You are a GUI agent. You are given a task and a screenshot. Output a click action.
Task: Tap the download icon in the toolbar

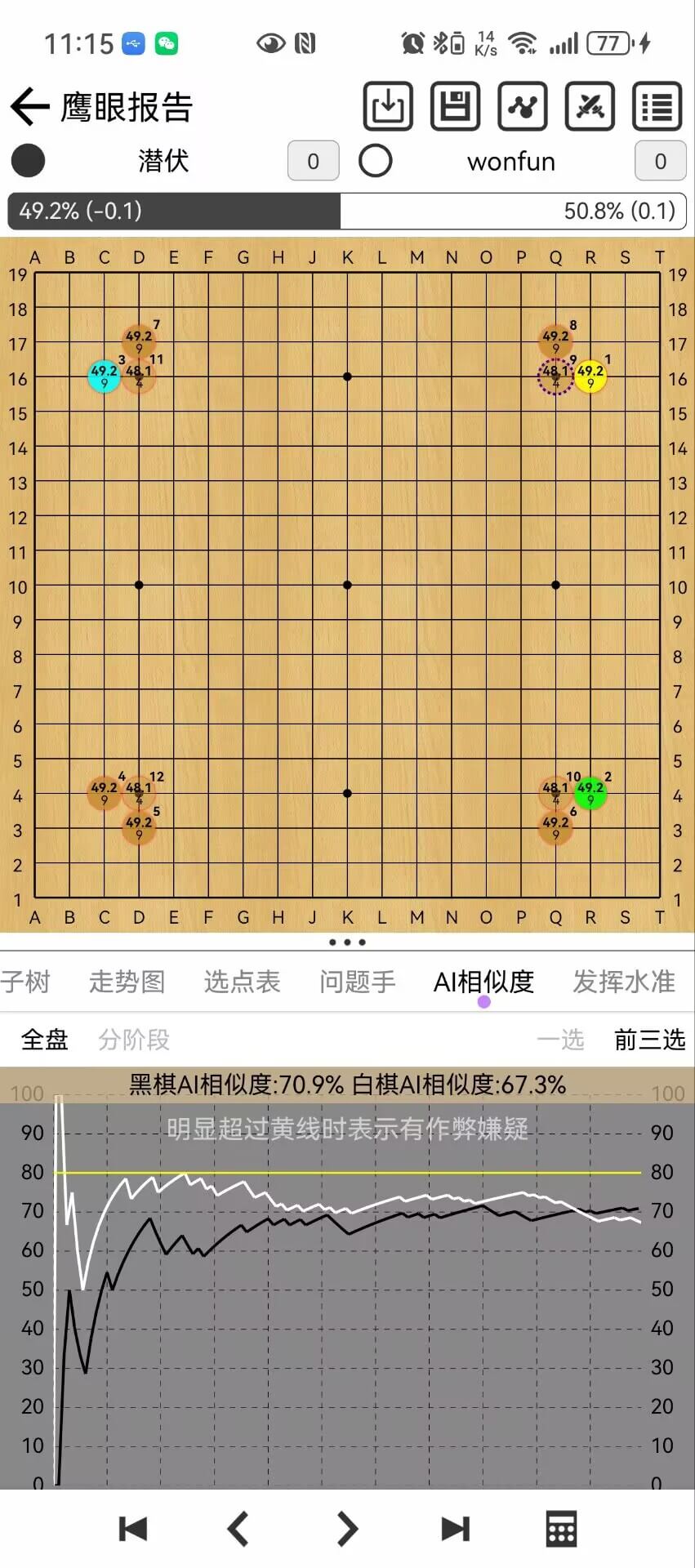388,106
